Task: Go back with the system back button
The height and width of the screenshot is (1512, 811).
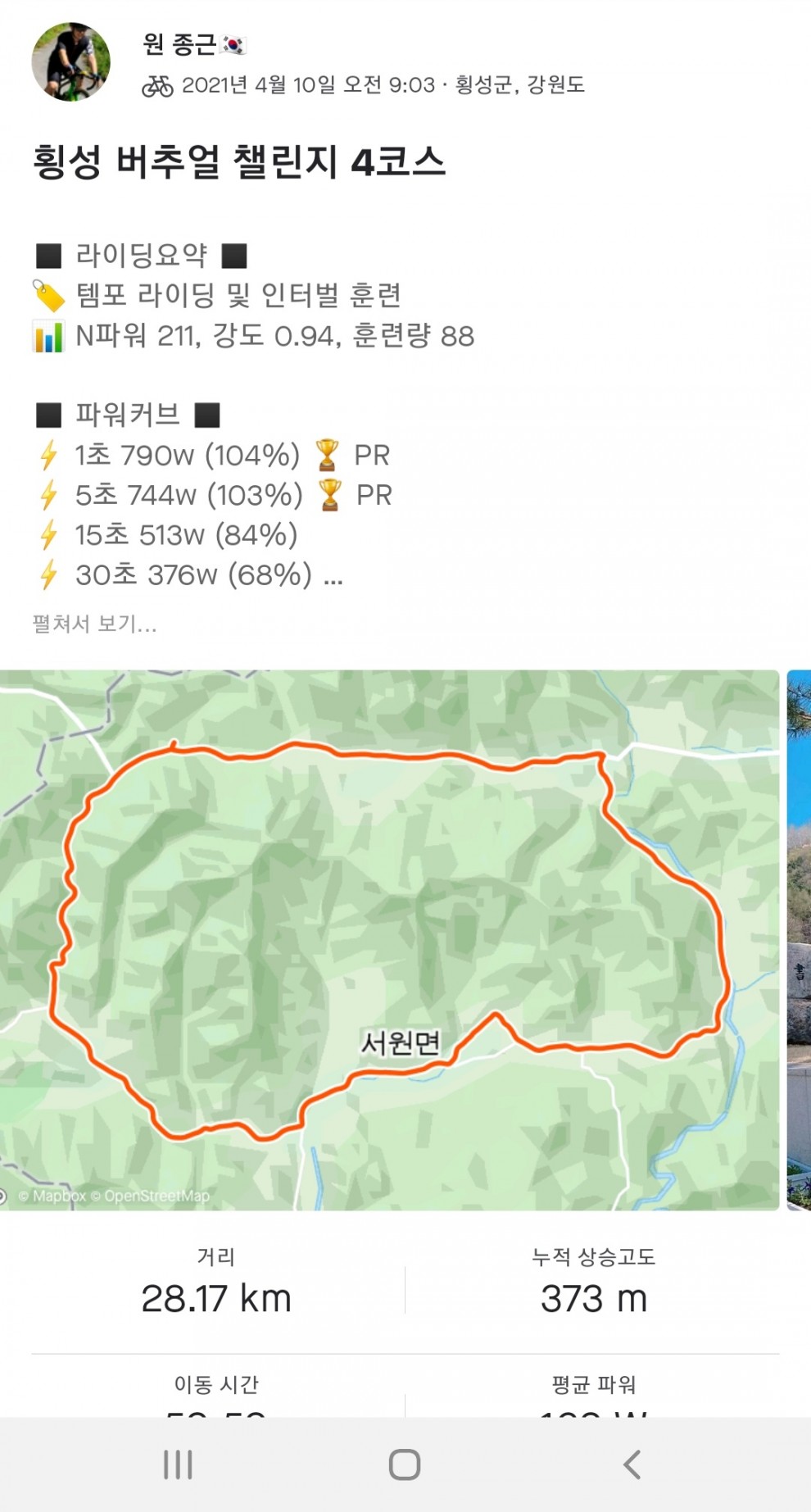Action: 632,1464
